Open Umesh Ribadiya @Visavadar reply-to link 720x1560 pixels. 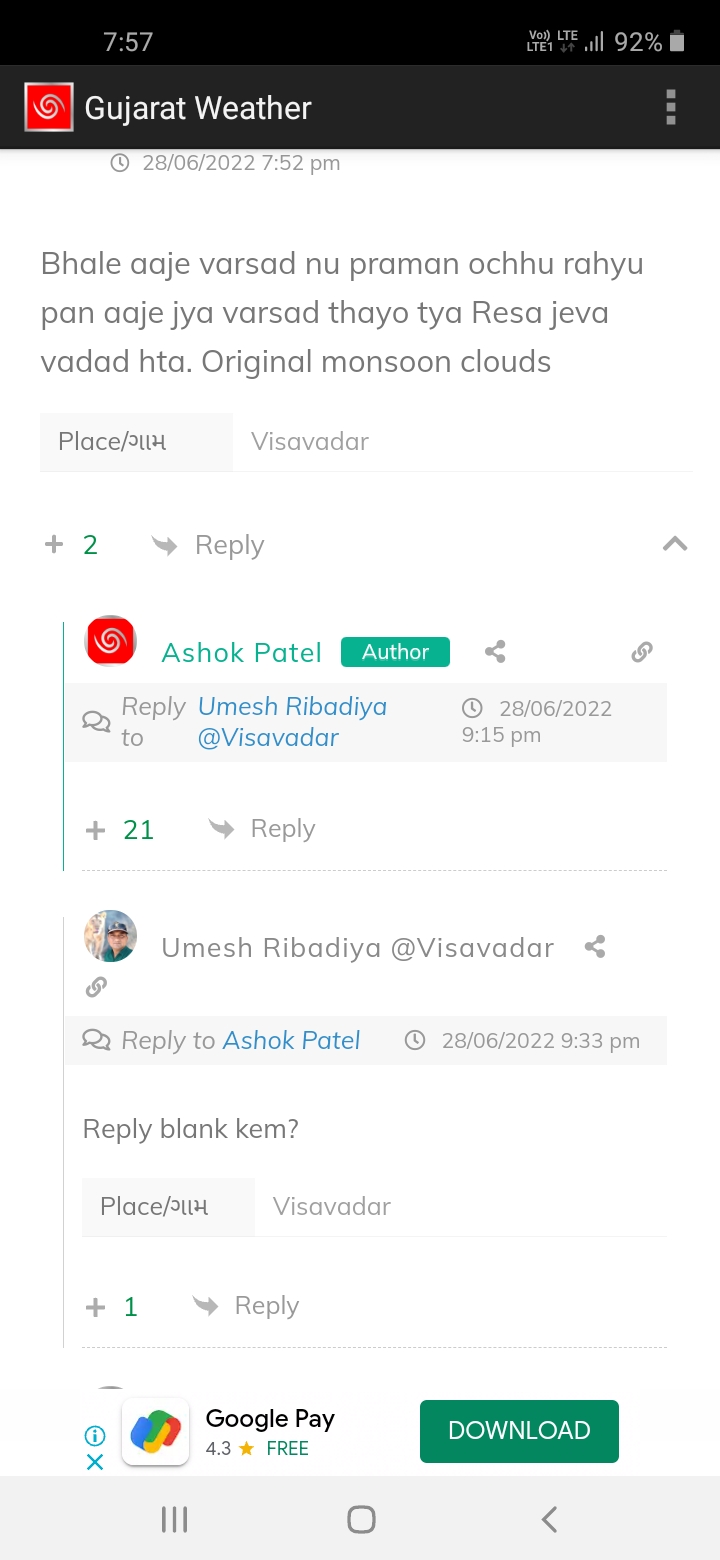pos(291,721)
